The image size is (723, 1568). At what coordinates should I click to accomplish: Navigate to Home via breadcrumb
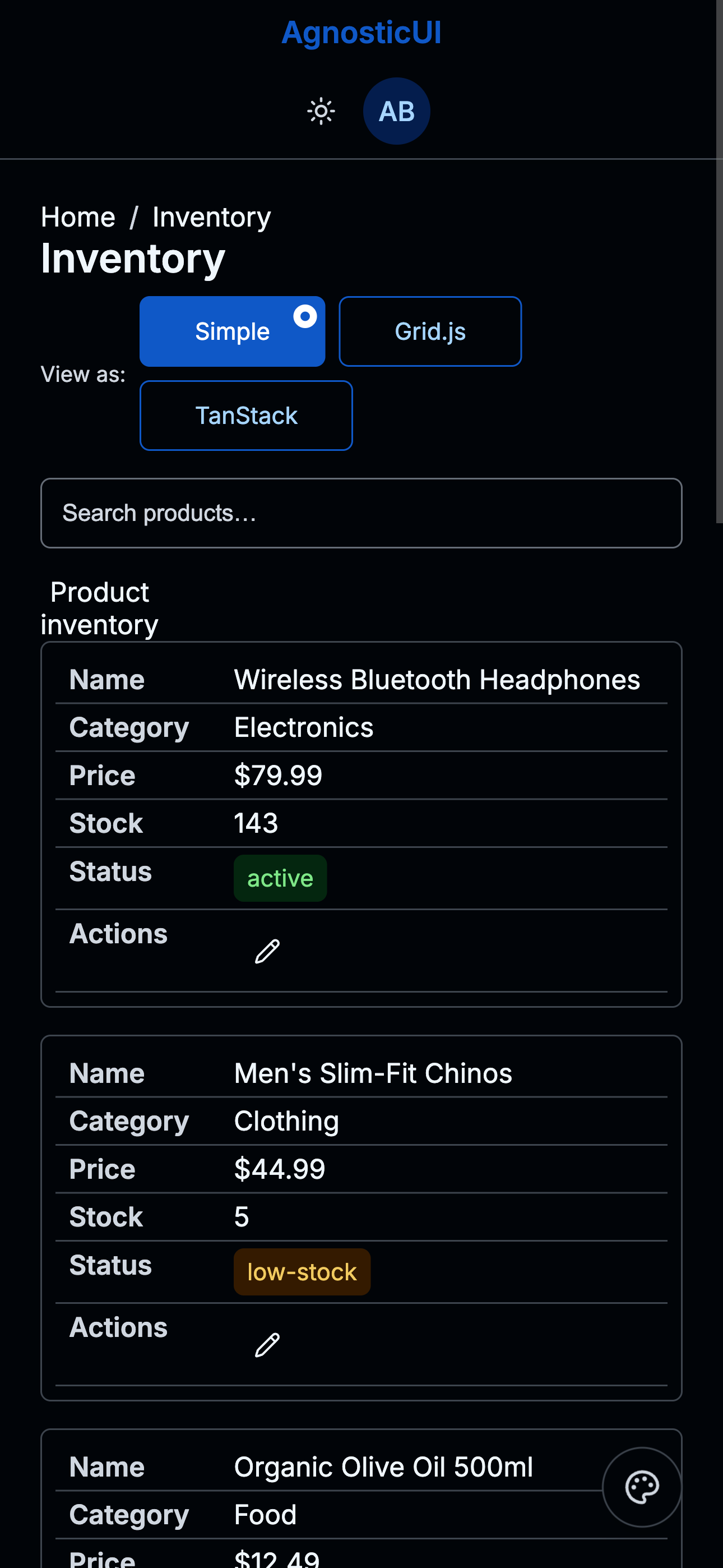(78, 216)
